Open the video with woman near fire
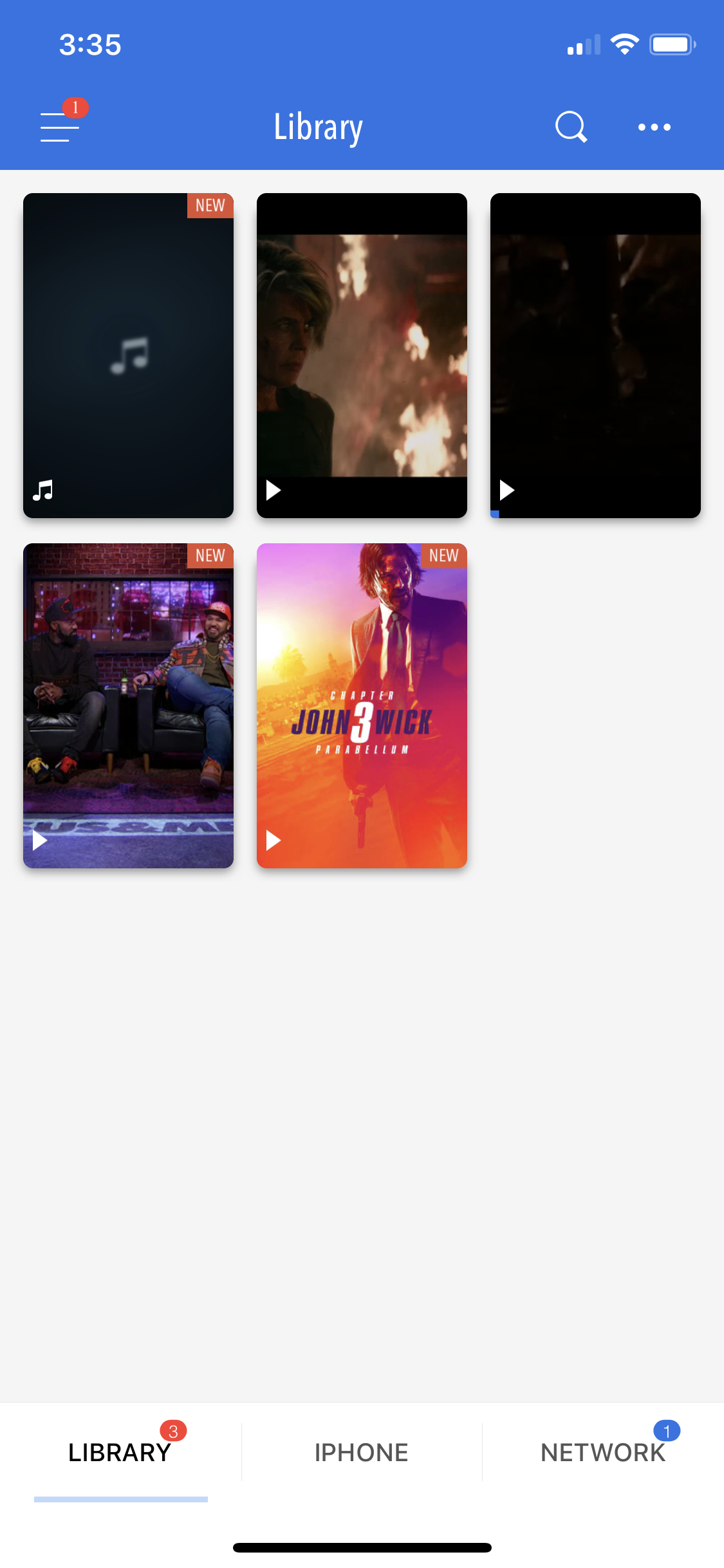 [362, 355]
